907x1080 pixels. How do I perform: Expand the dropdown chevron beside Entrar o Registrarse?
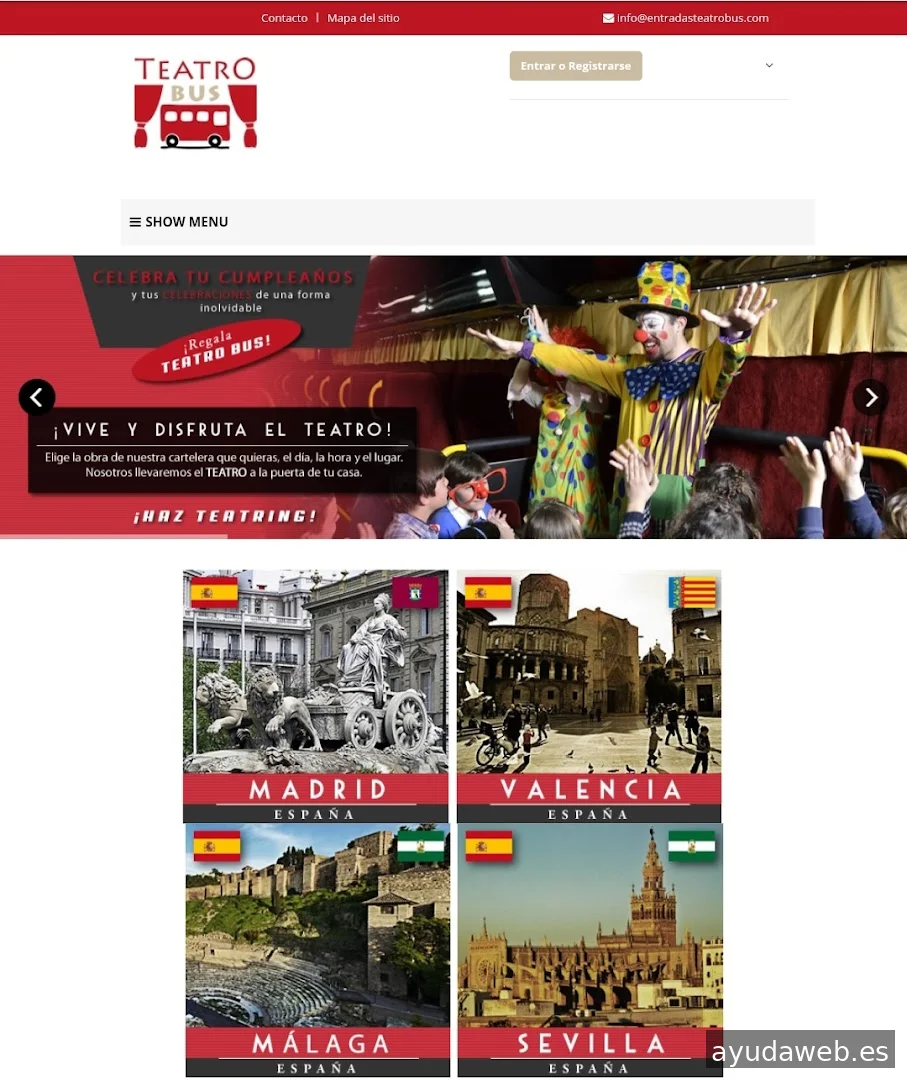pos(769,66)
